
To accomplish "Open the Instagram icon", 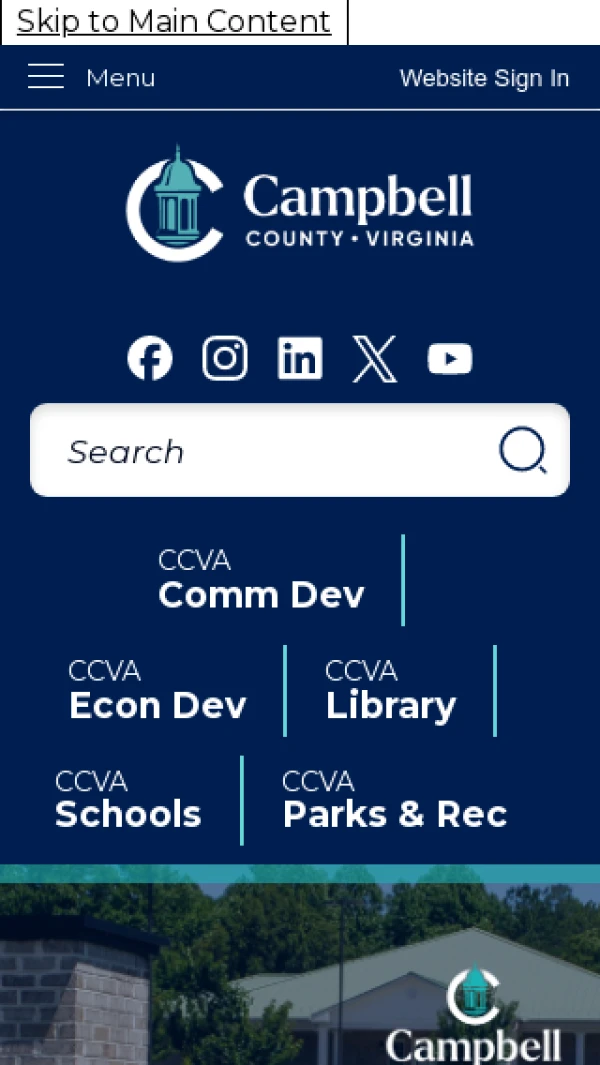I will (x=225, y=359).
